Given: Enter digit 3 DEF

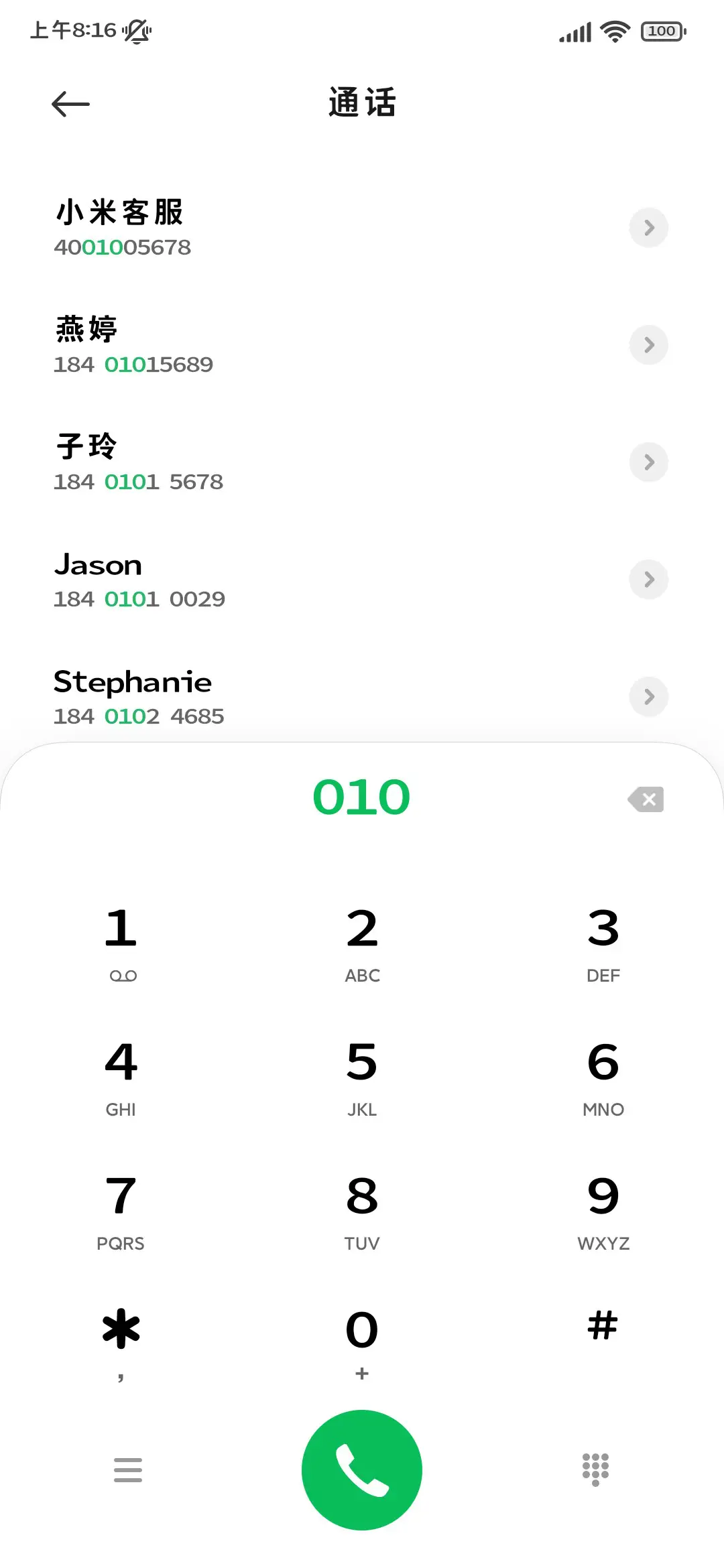Looking at the screenshot, I should 603,941.
